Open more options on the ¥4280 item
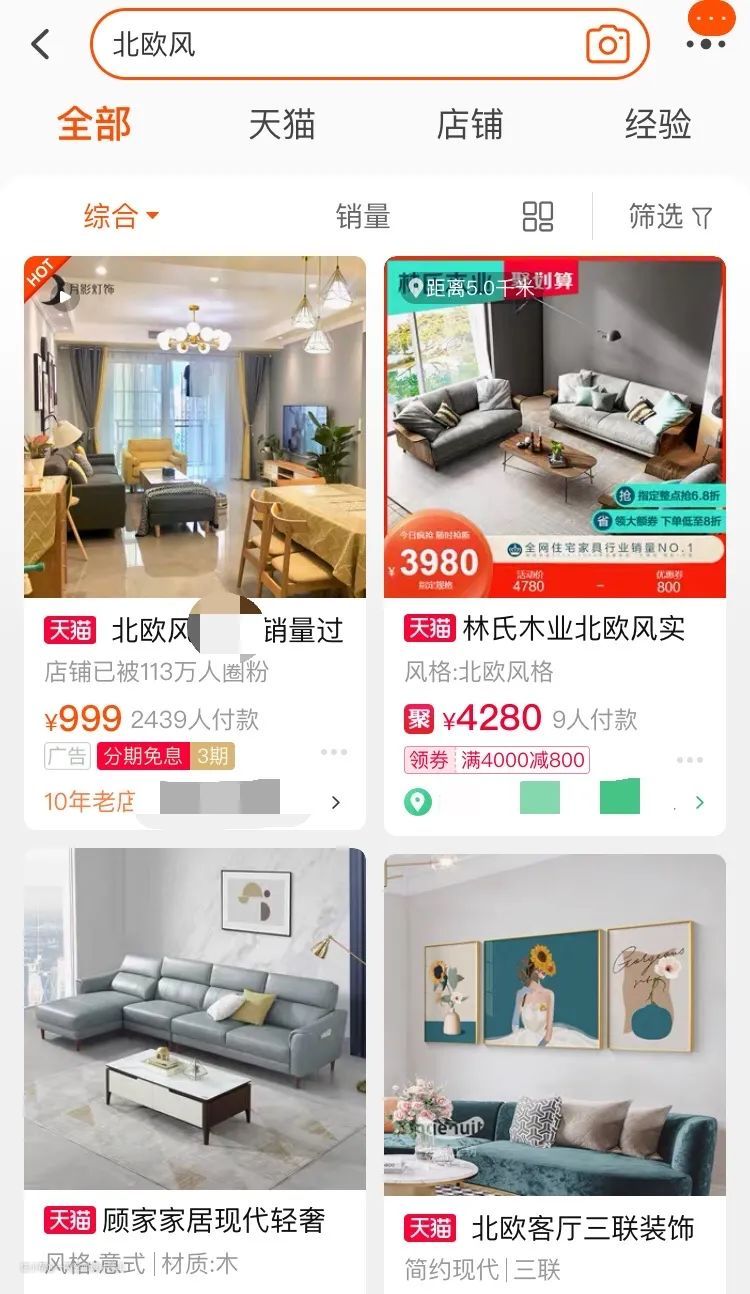Viewport: 750px width, 1294px height. (689, 760)
